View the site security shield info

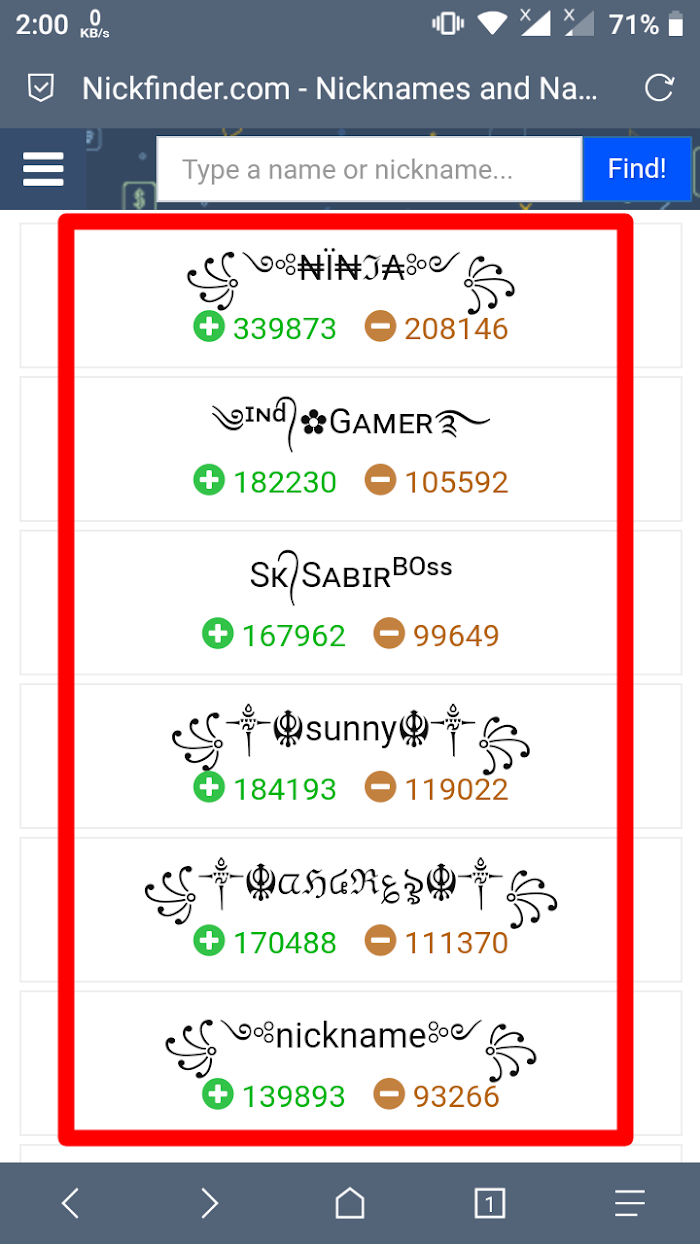[x=40, y=88]
